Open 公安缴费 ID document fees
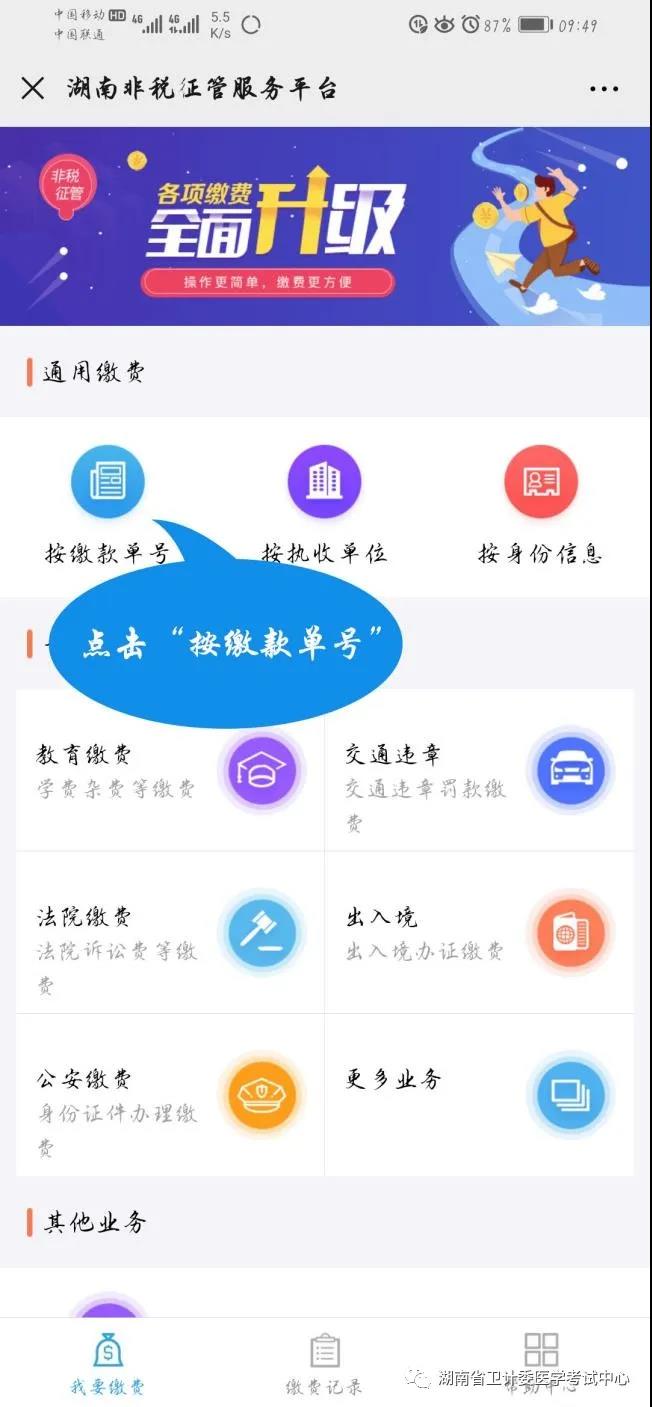 point(170,1095)
